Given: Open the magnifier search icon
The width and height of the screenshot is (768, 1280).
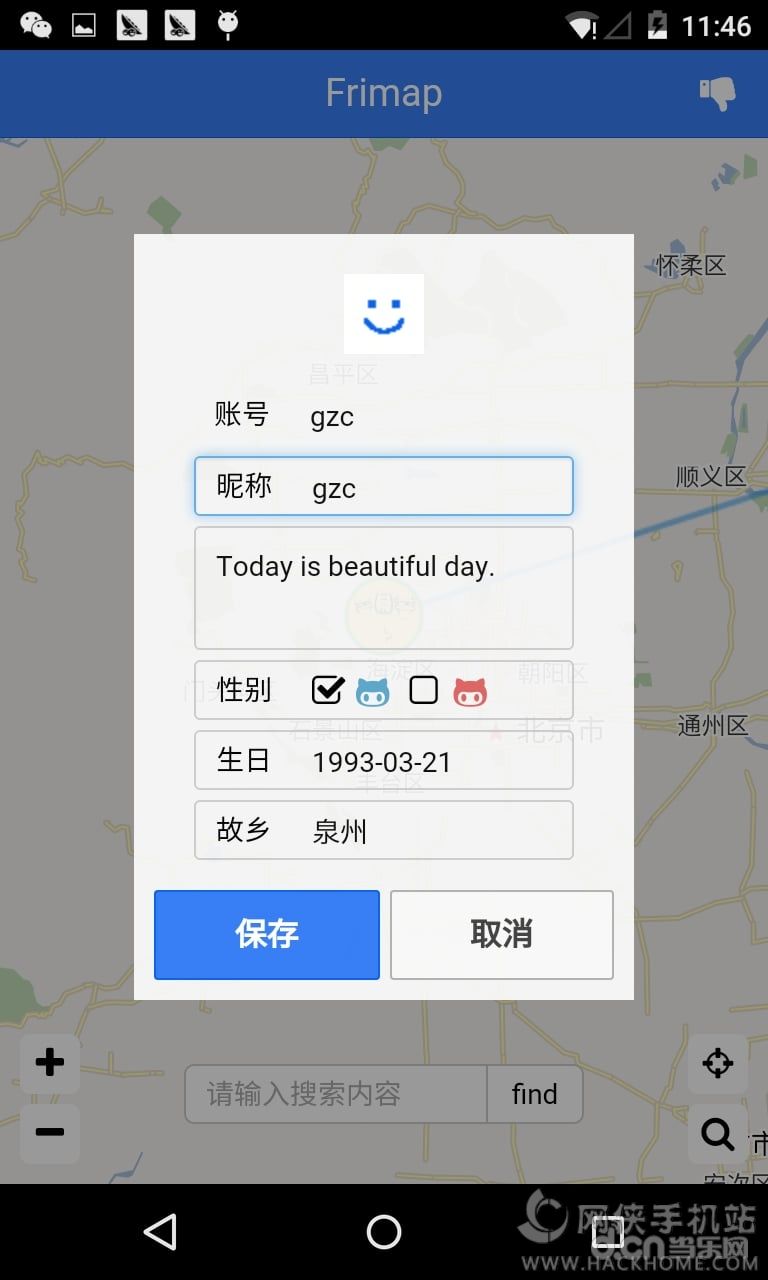Looking at the screenshot, I should (718, 1133).
